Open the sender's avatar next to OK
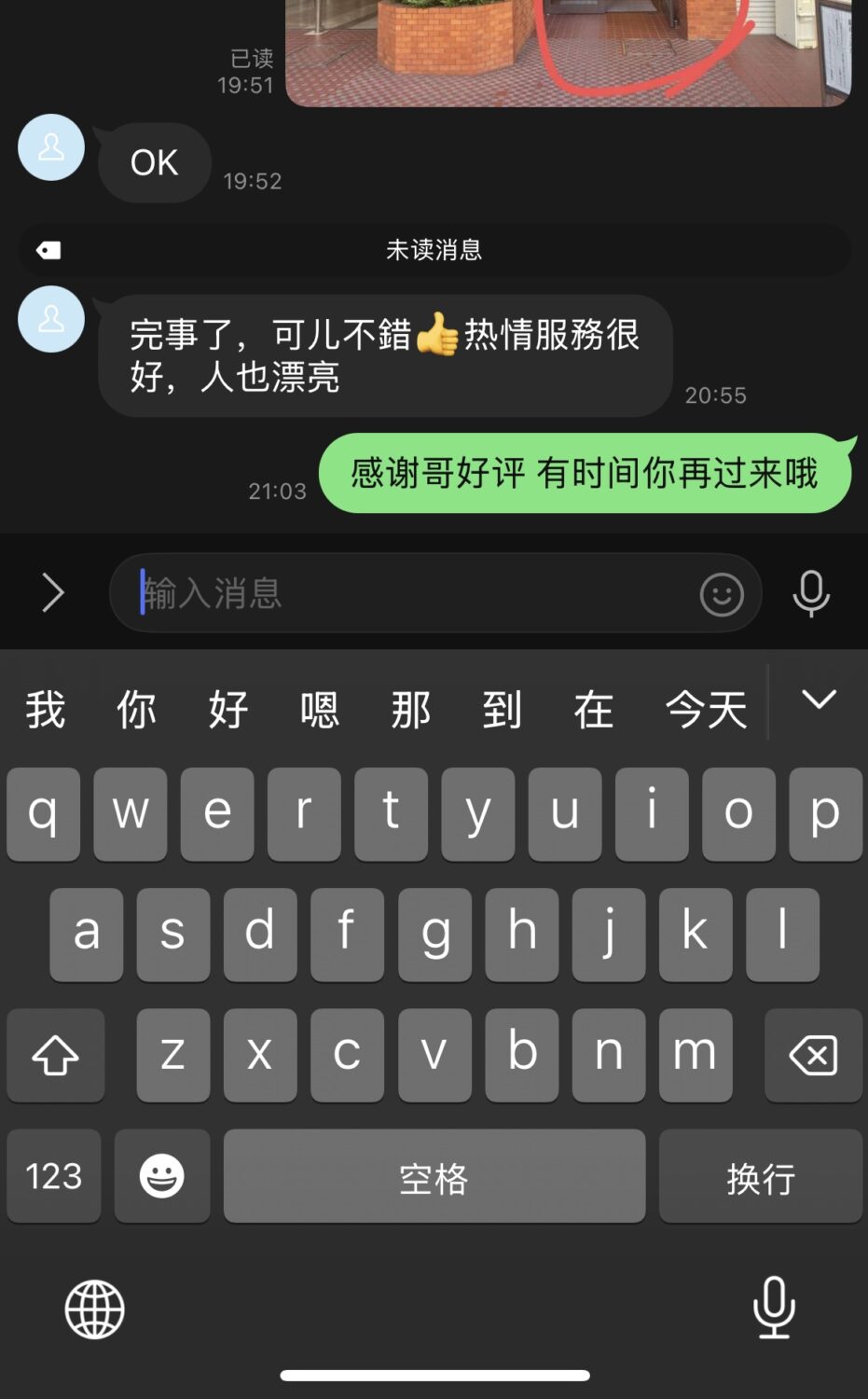868x1399 pixels. point(51,147)
